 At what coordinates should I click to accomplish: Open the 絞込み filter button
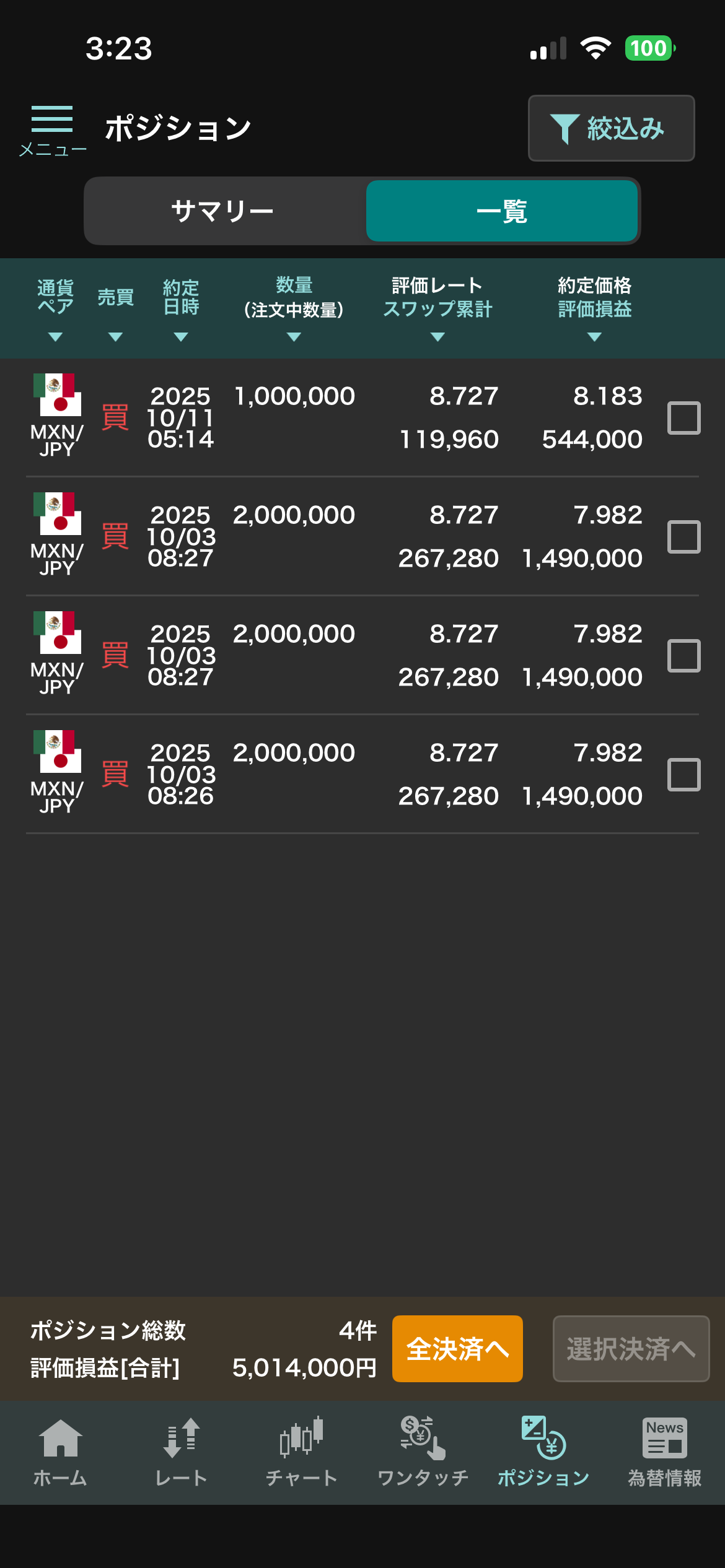(611, 128)
